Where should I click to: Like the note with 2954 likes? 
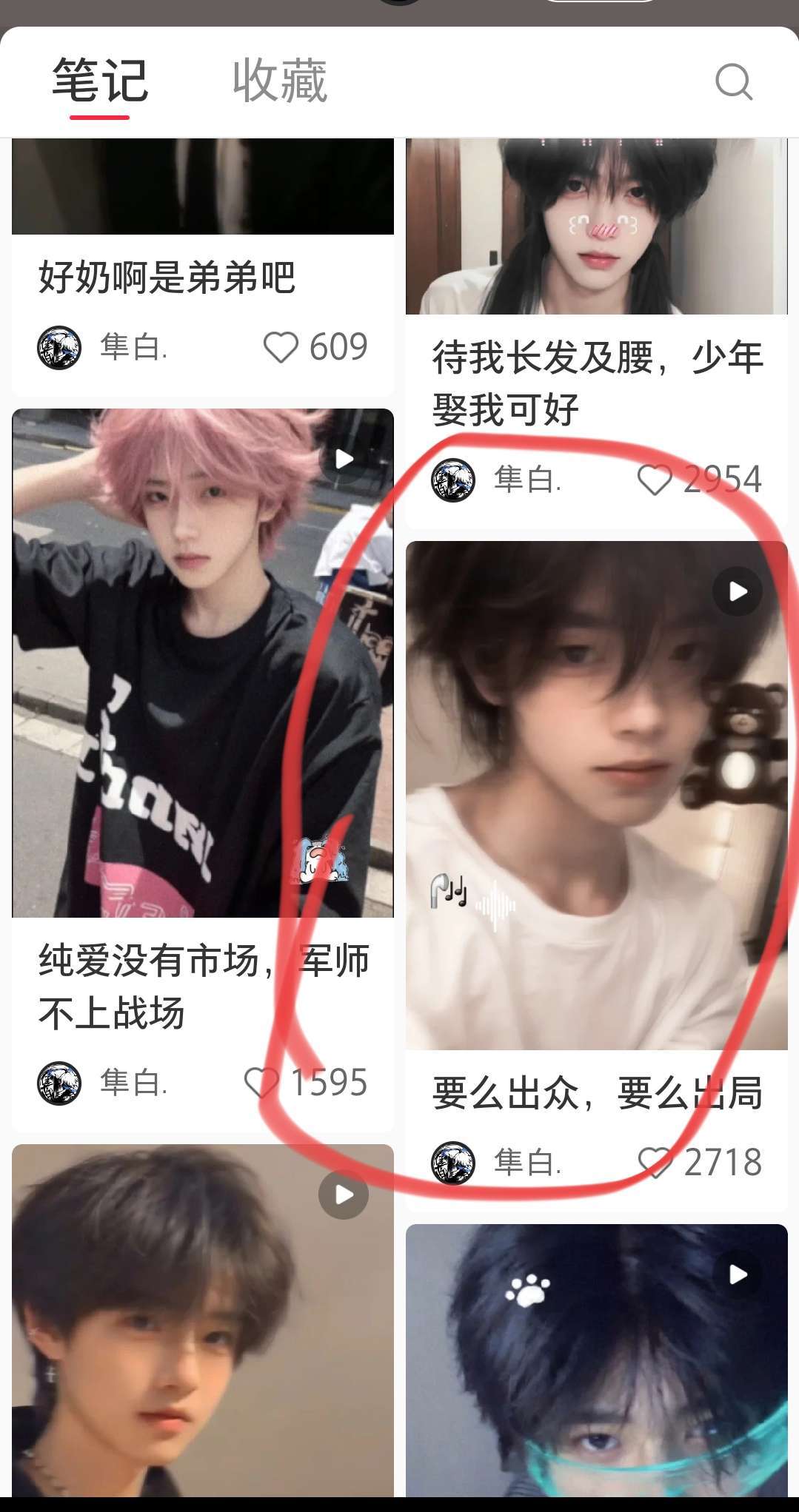coord(655,480)
